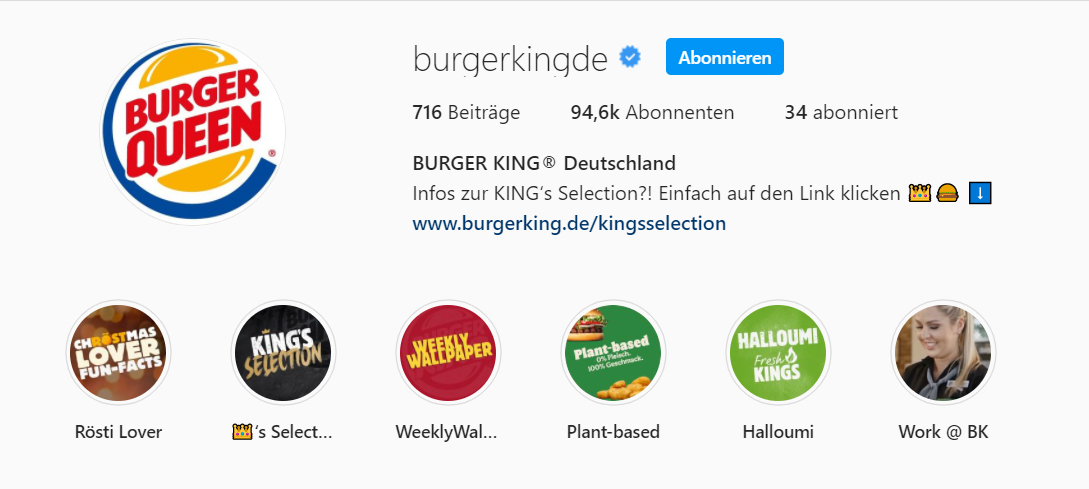Viewport: 1089px width, 489px height.
Task: Open the Rösti Lover story highlight
Action: pyautogui.click(x=118, y=352)
